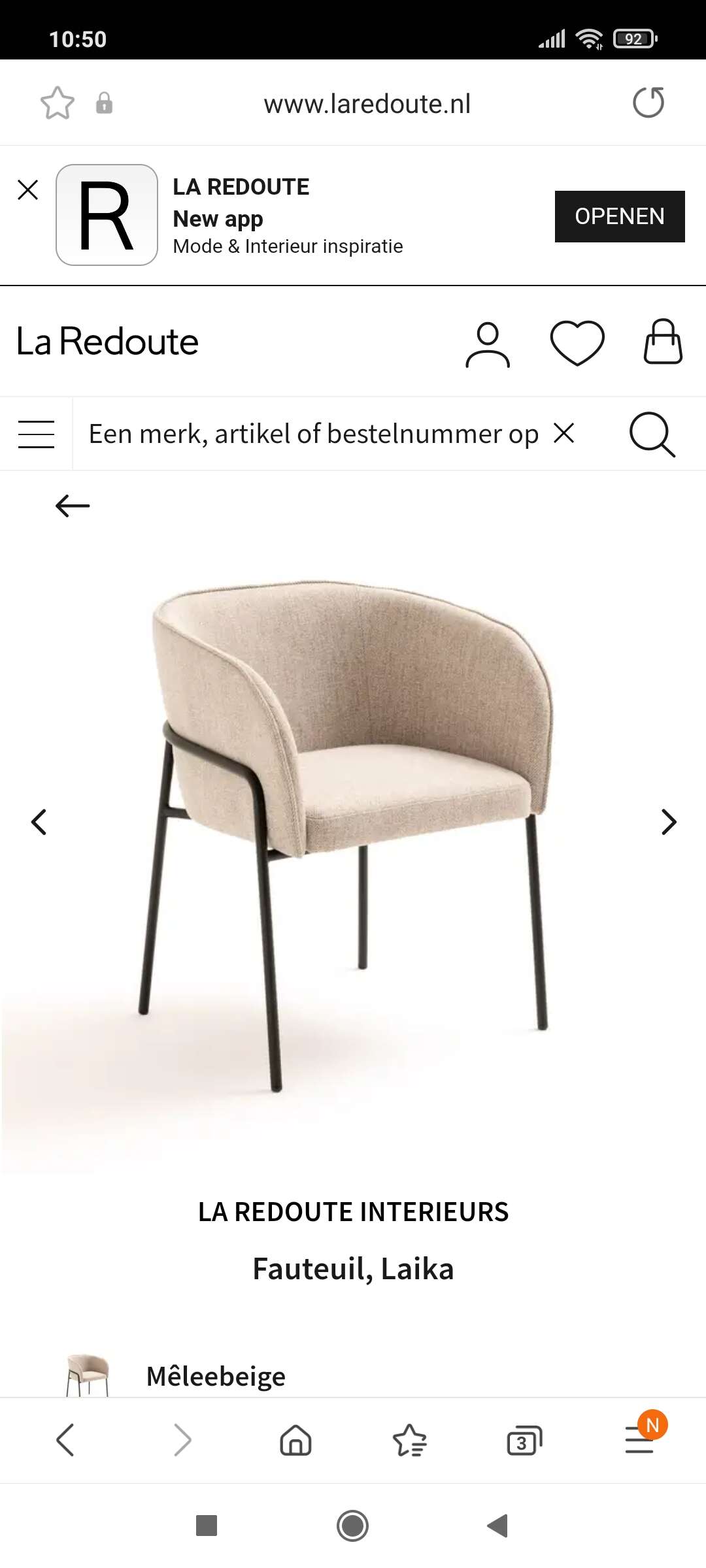Open the account profile icon
This screenshot has height=1568, width=706.
coord(488,344)
